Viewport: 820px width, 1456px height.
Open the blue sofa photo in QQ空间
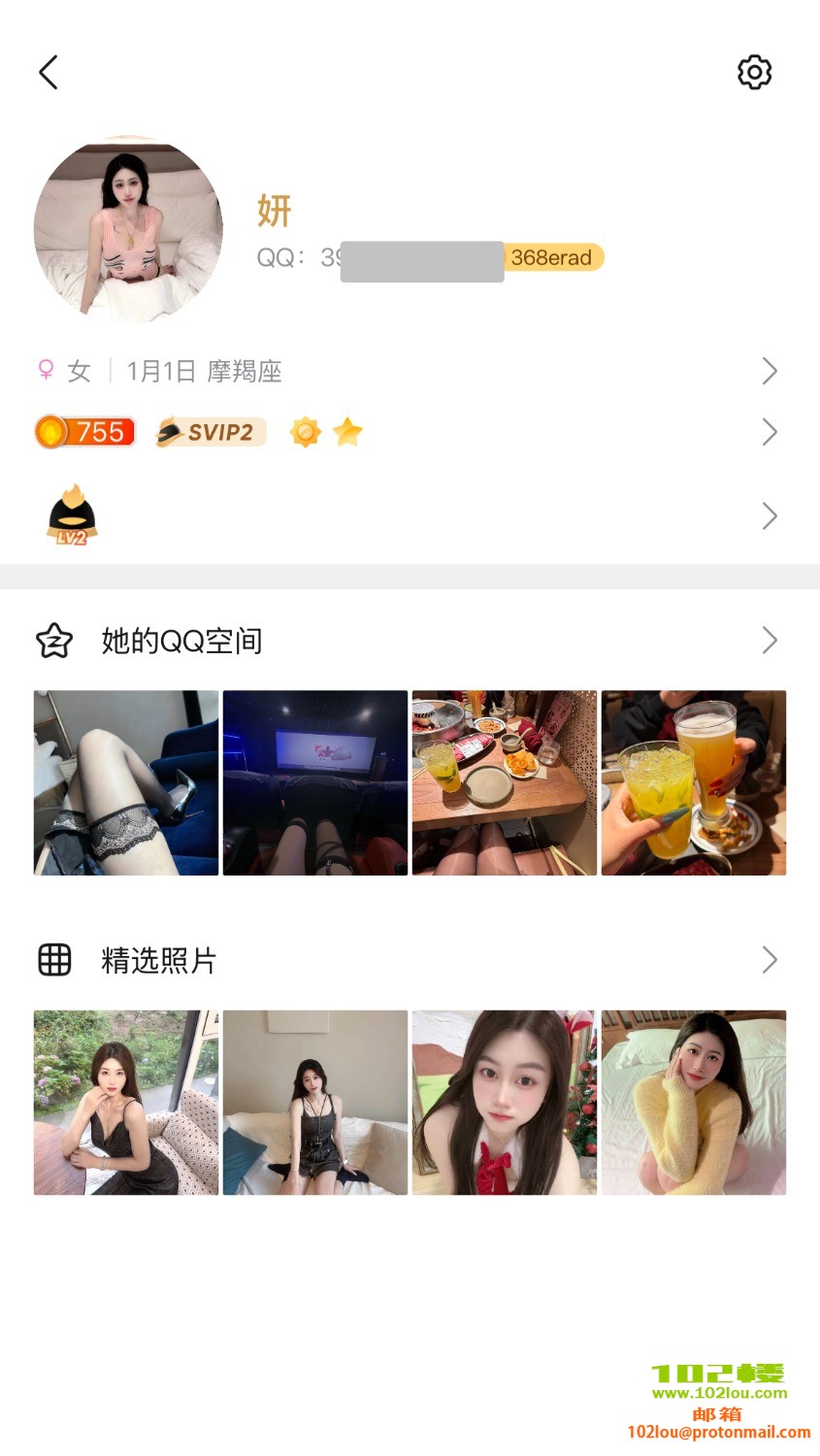tap(126, 782)
